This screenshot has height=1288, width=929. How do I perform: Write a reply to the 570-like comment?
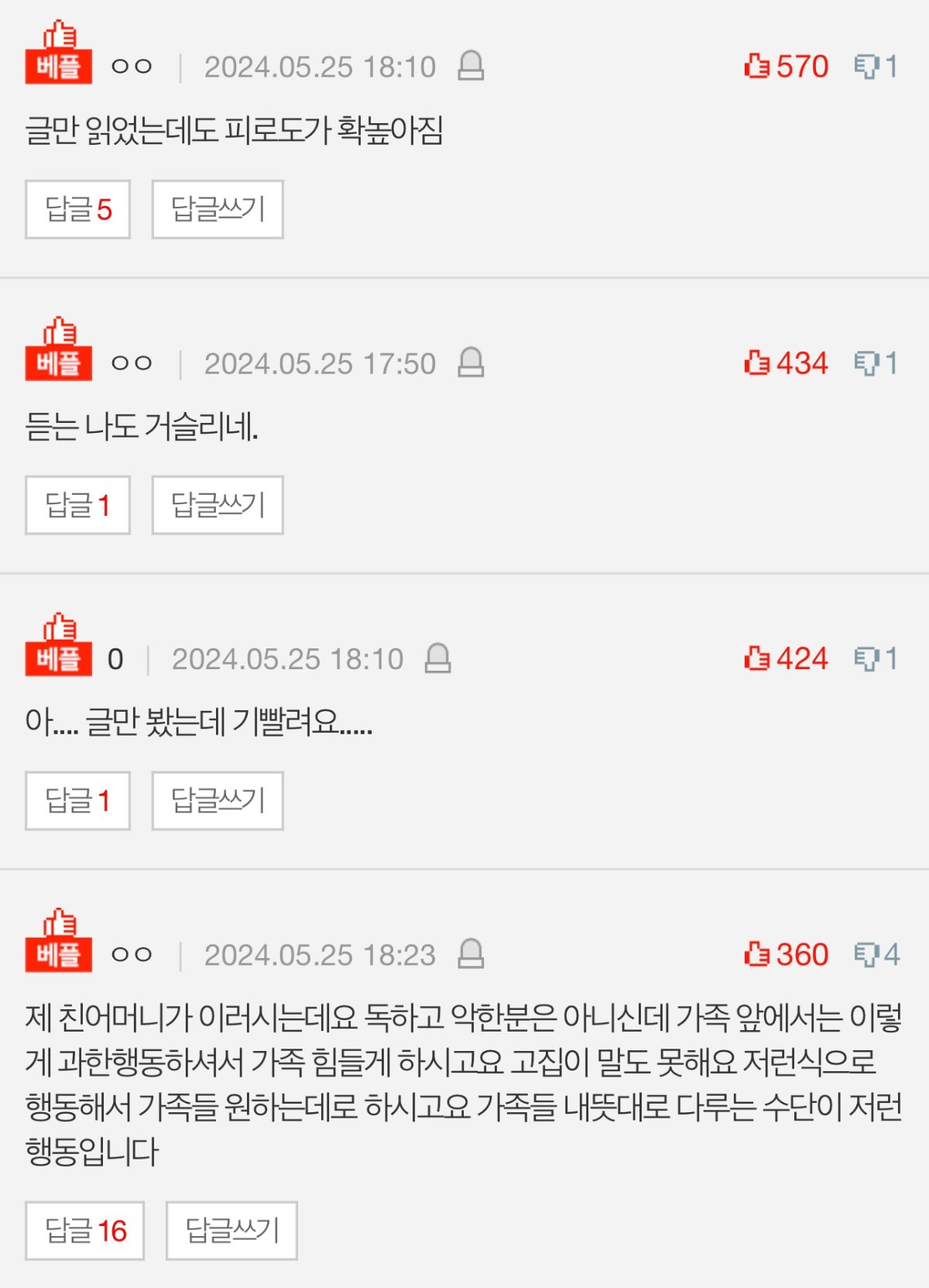pyautogui.click(x=218, y=209)
